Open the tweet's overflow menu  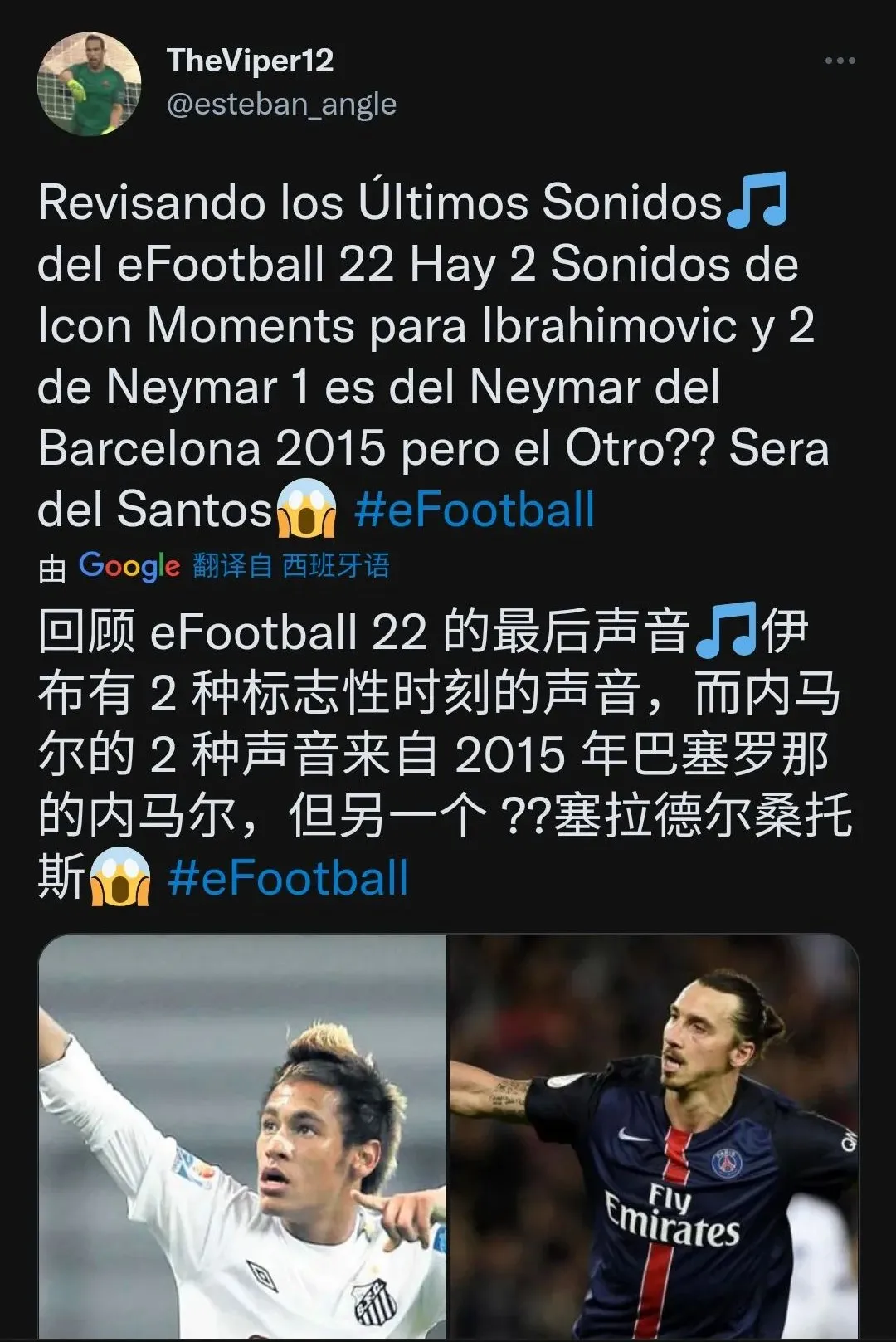(x=840, y=61)
